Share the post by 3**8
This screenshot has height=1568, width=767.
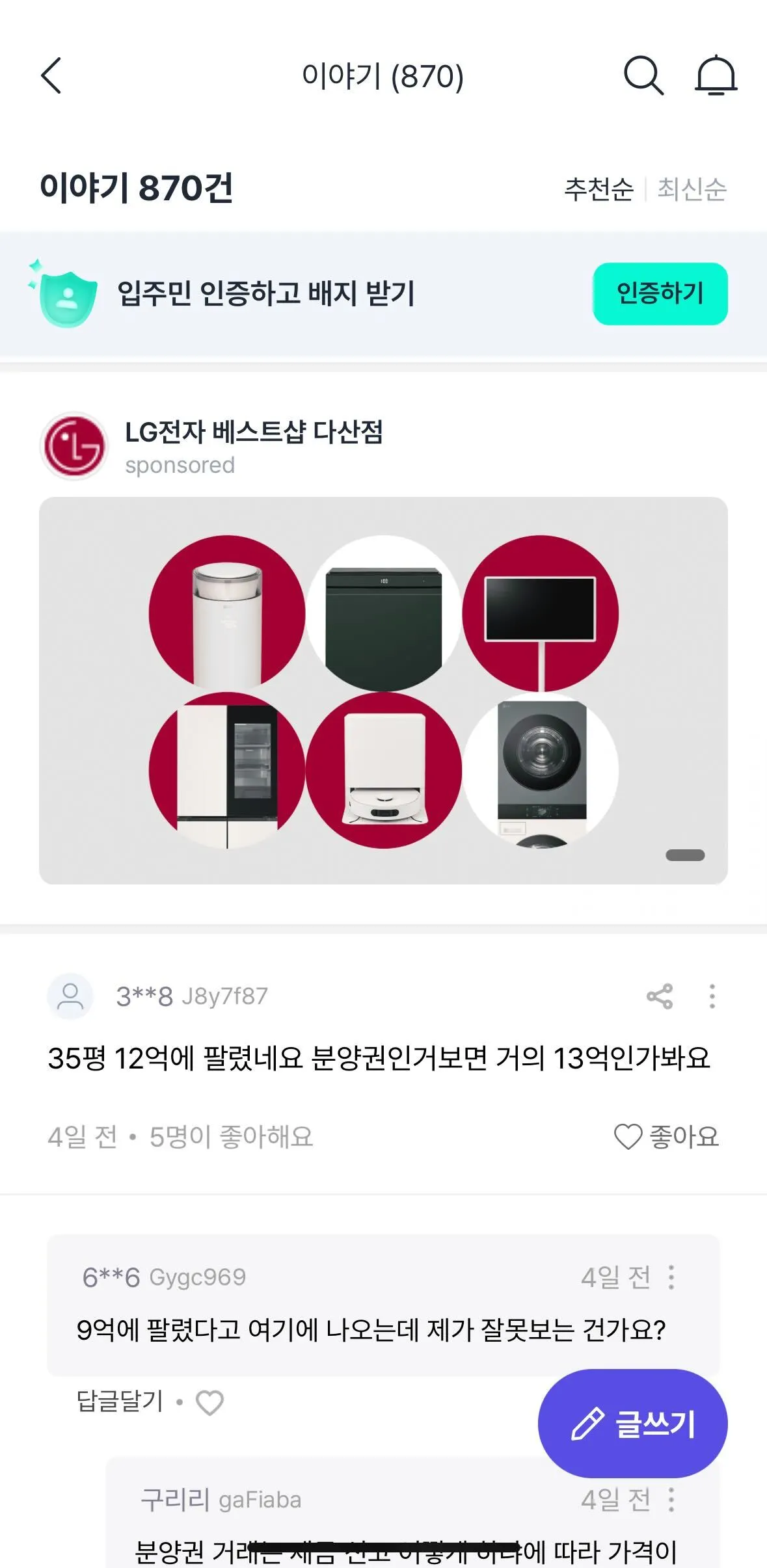[660, 996]
